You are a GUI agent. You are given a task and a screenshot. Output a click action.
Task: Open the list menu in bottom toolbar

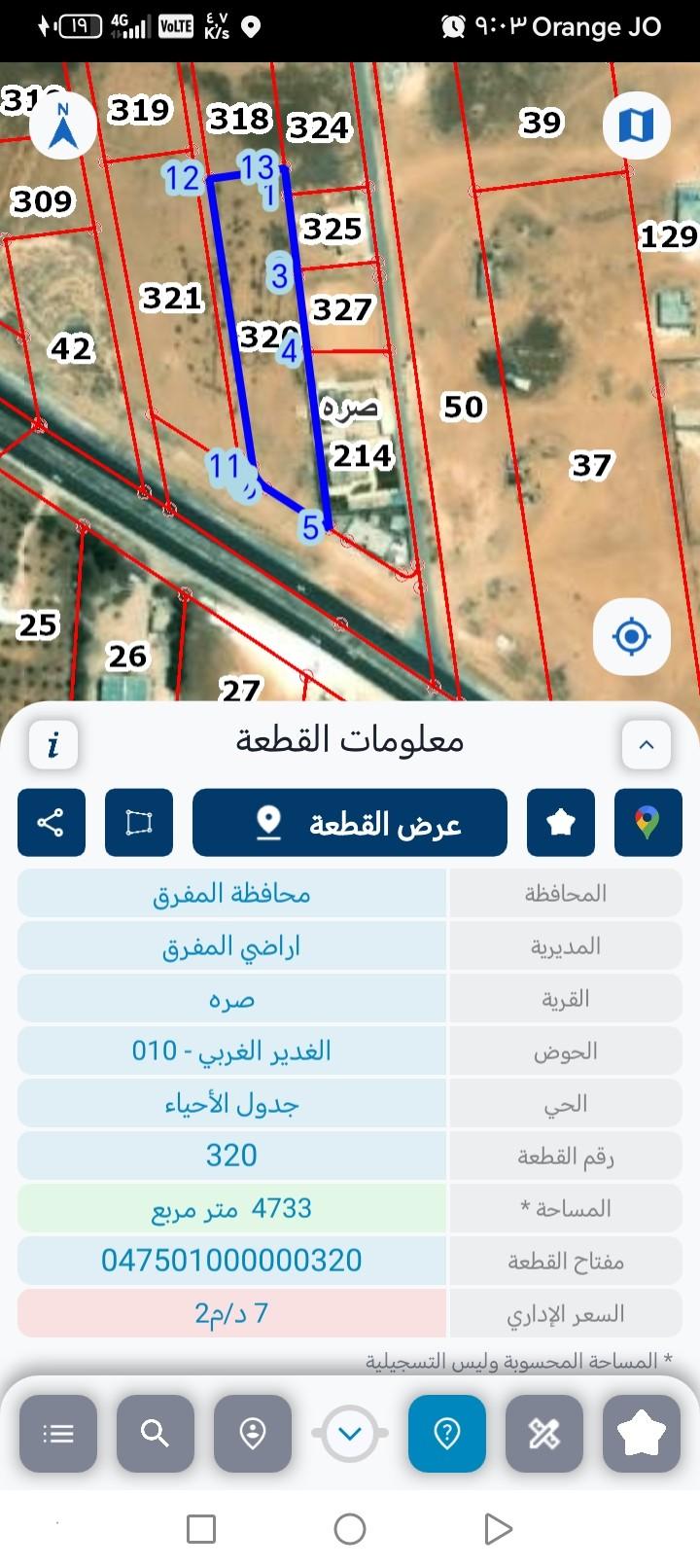[58, 1434]
